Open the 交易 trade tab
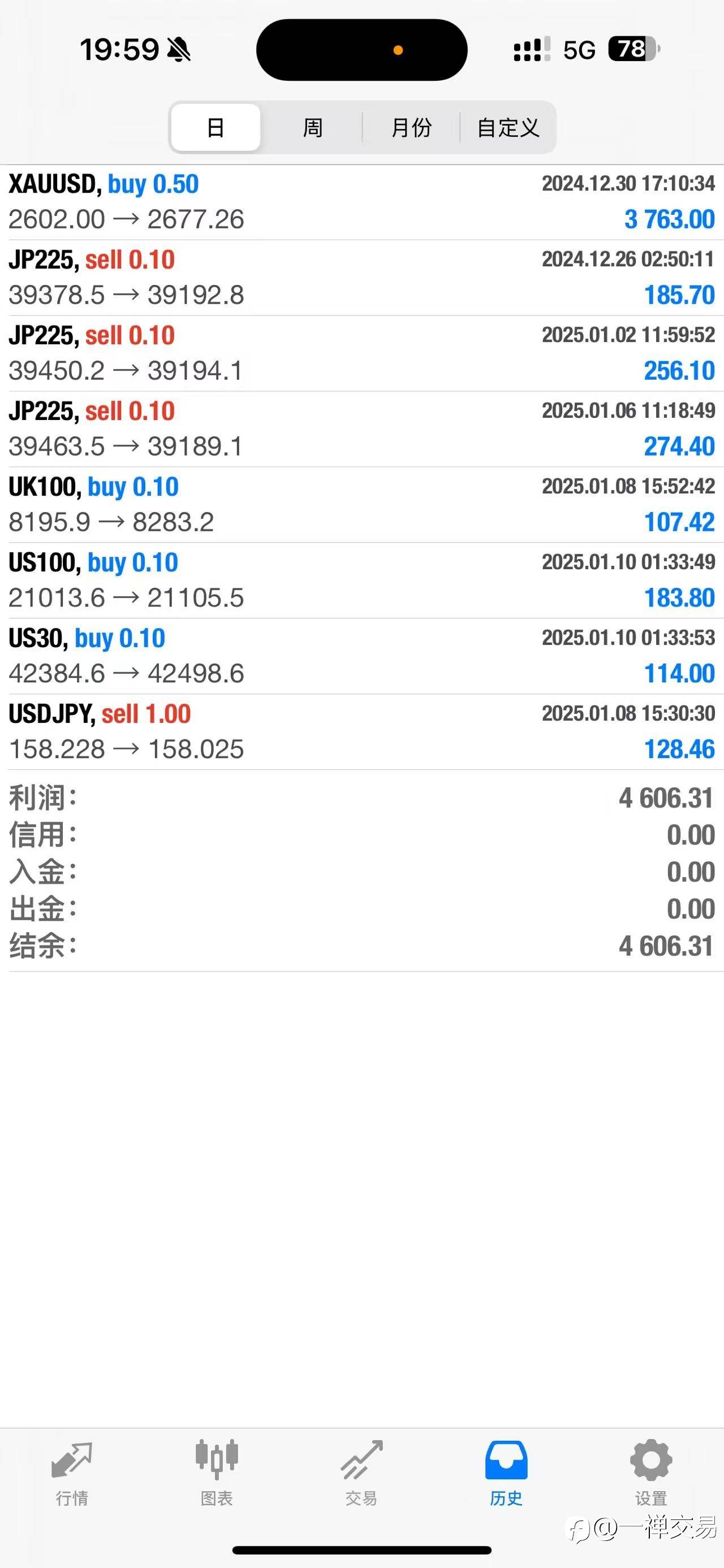724x1568 pixels. 361,1473
